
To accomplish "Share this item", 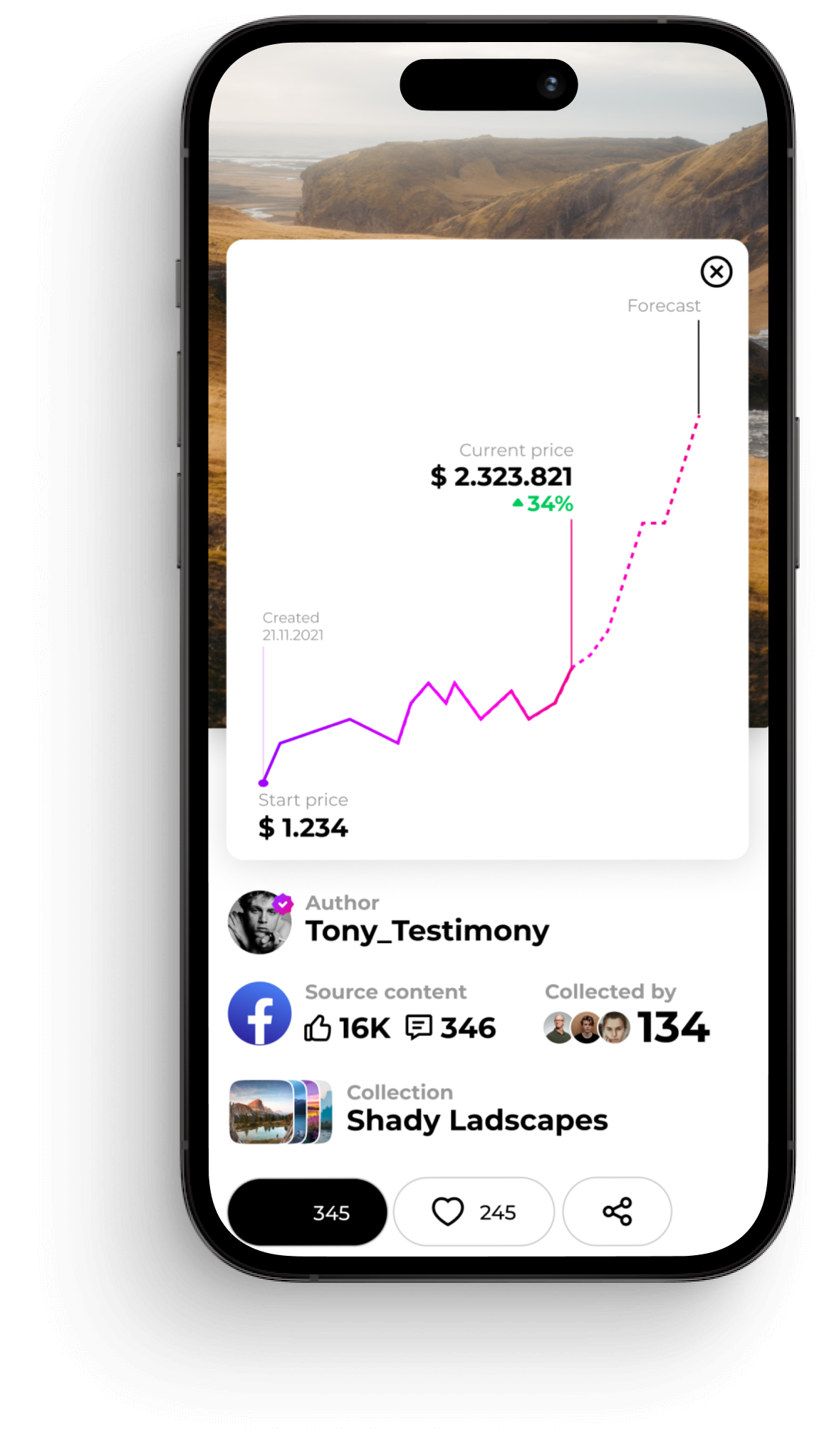I will (x=617, y=1212).
